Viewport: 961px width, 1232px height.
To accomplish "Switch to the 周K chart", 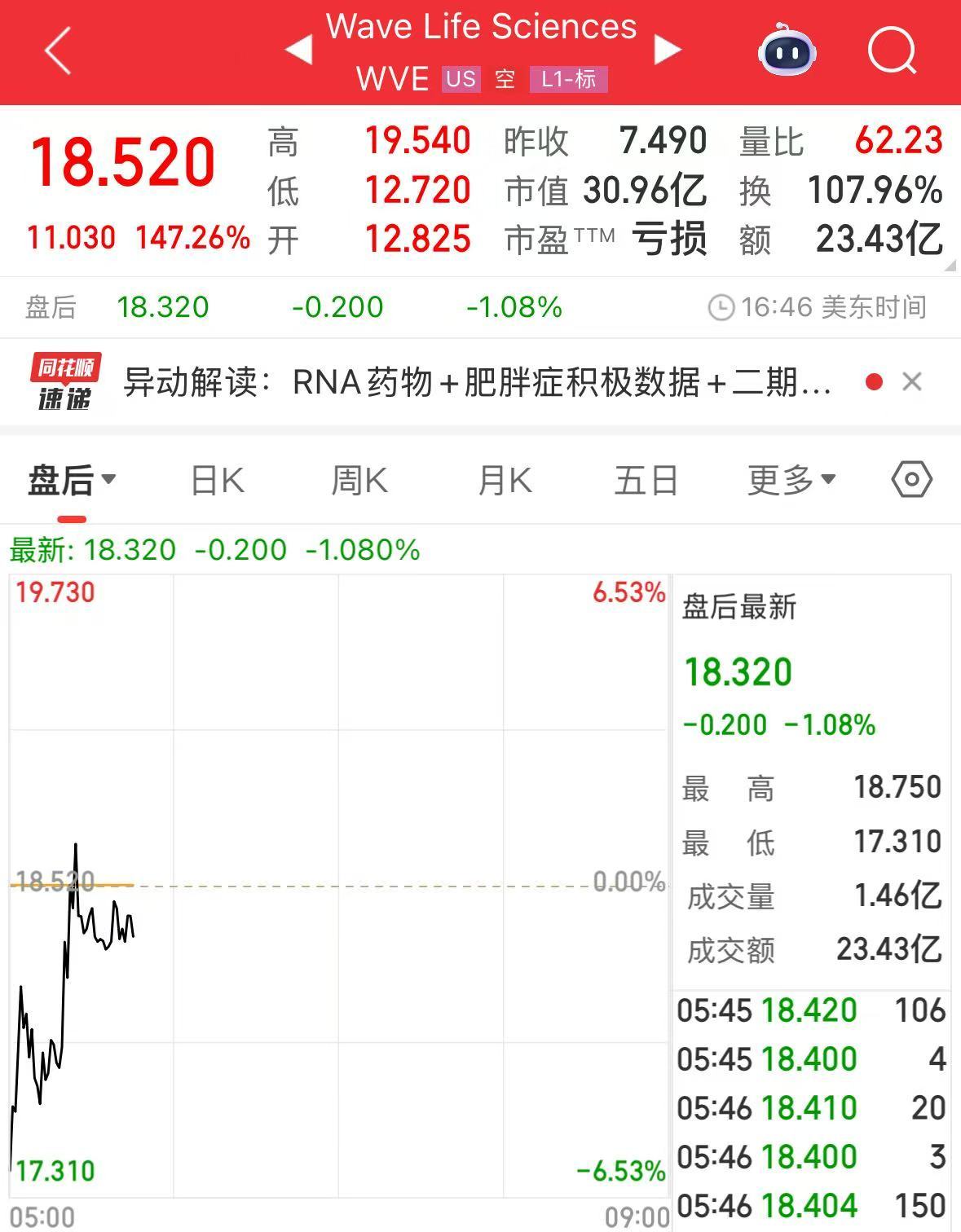I will [x=359, y=480].
